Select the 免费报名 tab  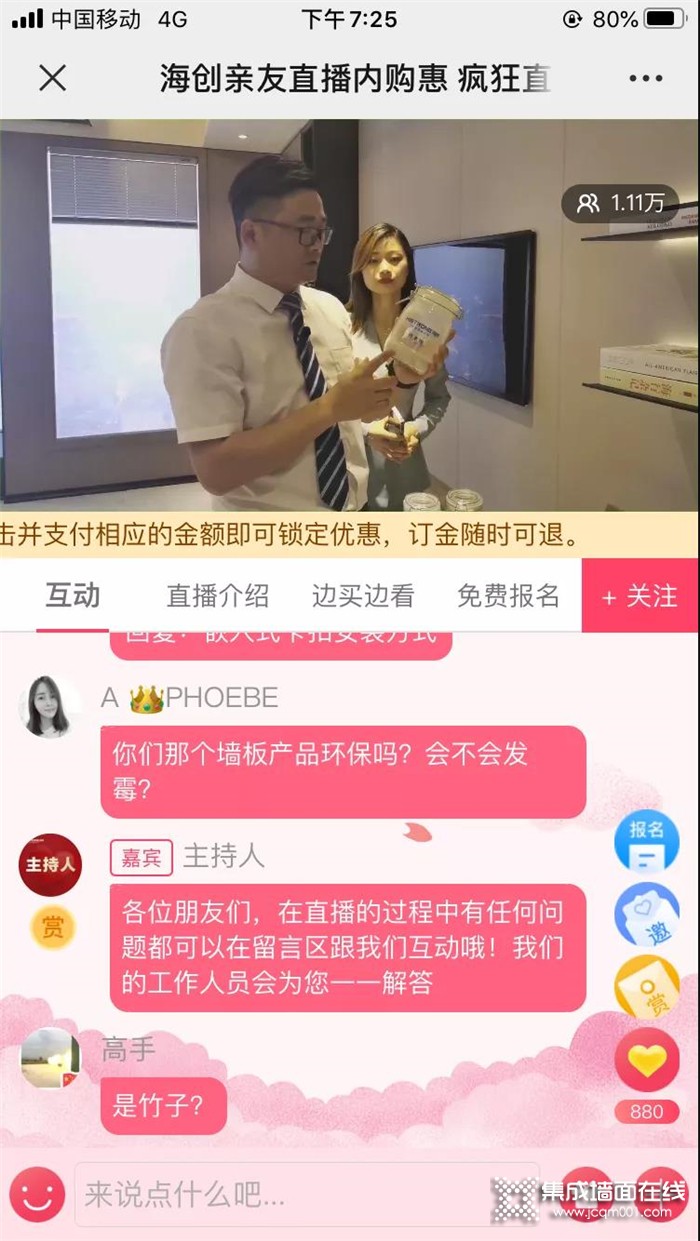(508, 596)
